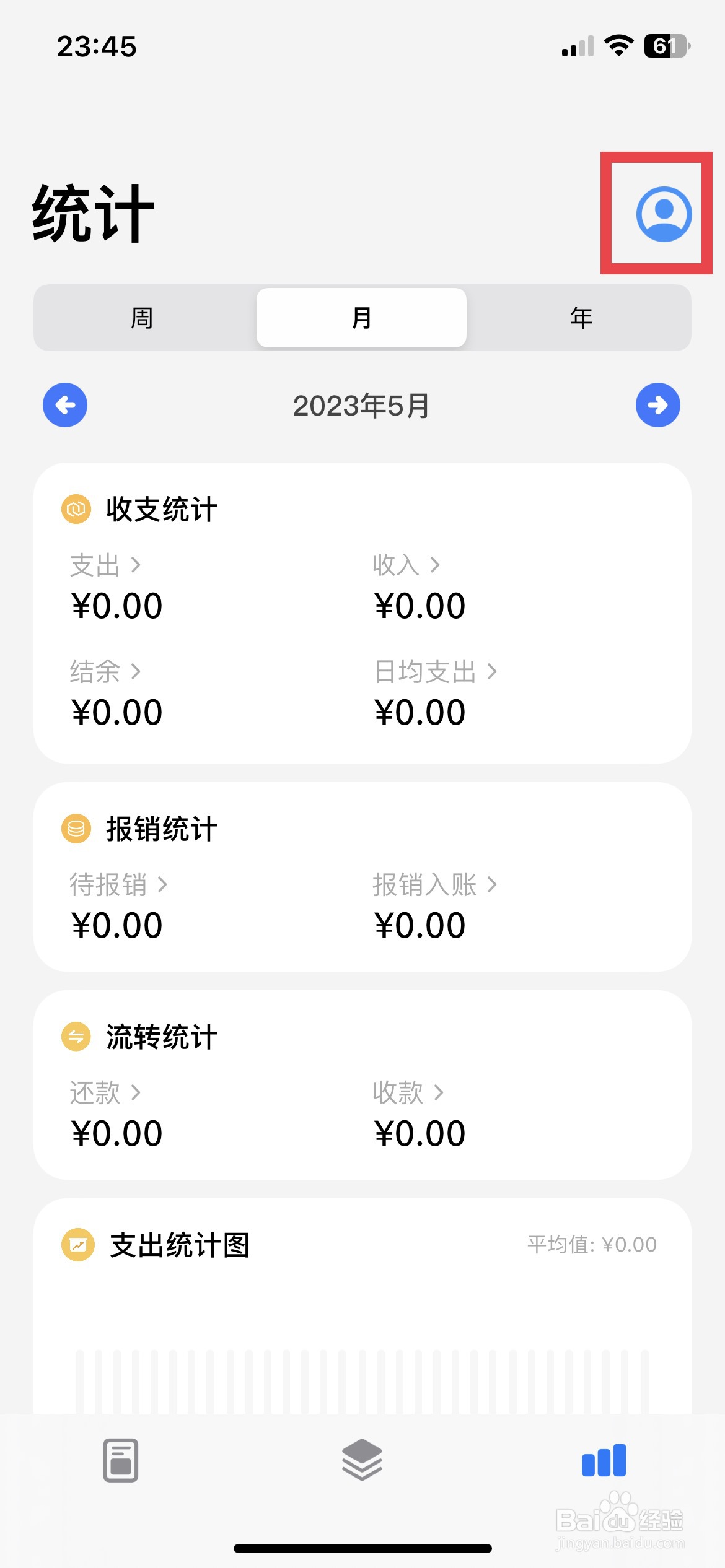Open 报销入账 details
This screenshot has width=725, height=1568.
[x=435, y=884]
